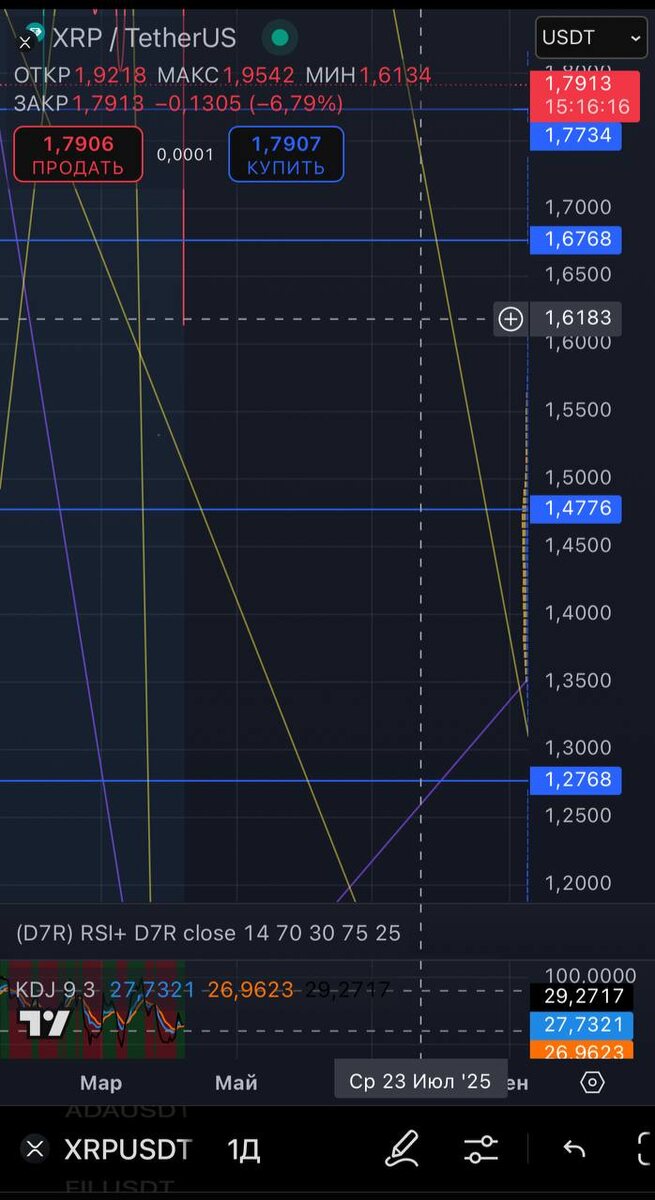The height and width of the screenshot is (1200, 655).
Task: Open the XRPUSDT symbol search
Action: click(128, 1150)
